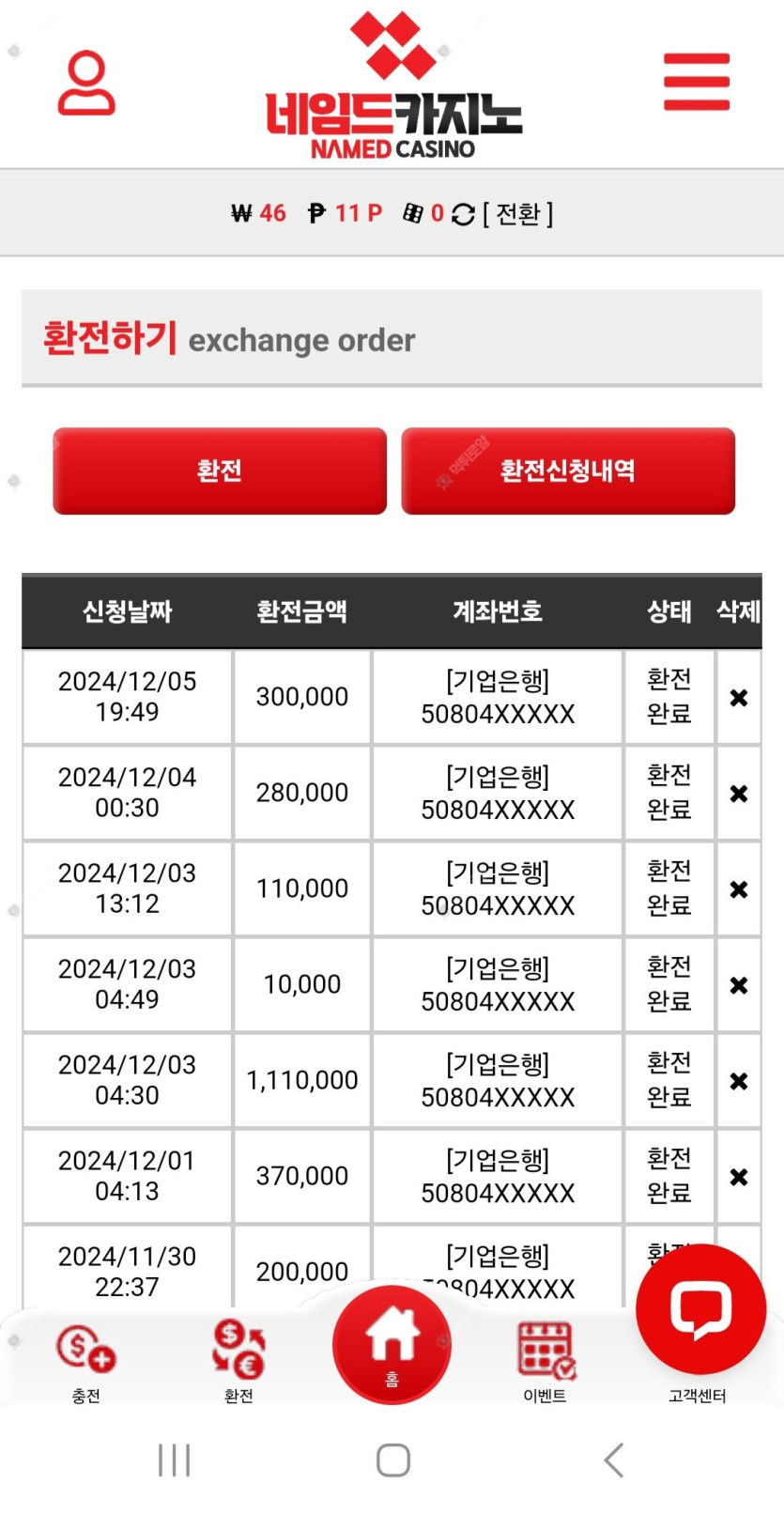Tap the system back button
Screen dimensions: 784x1514
(x=614, y=1460)
